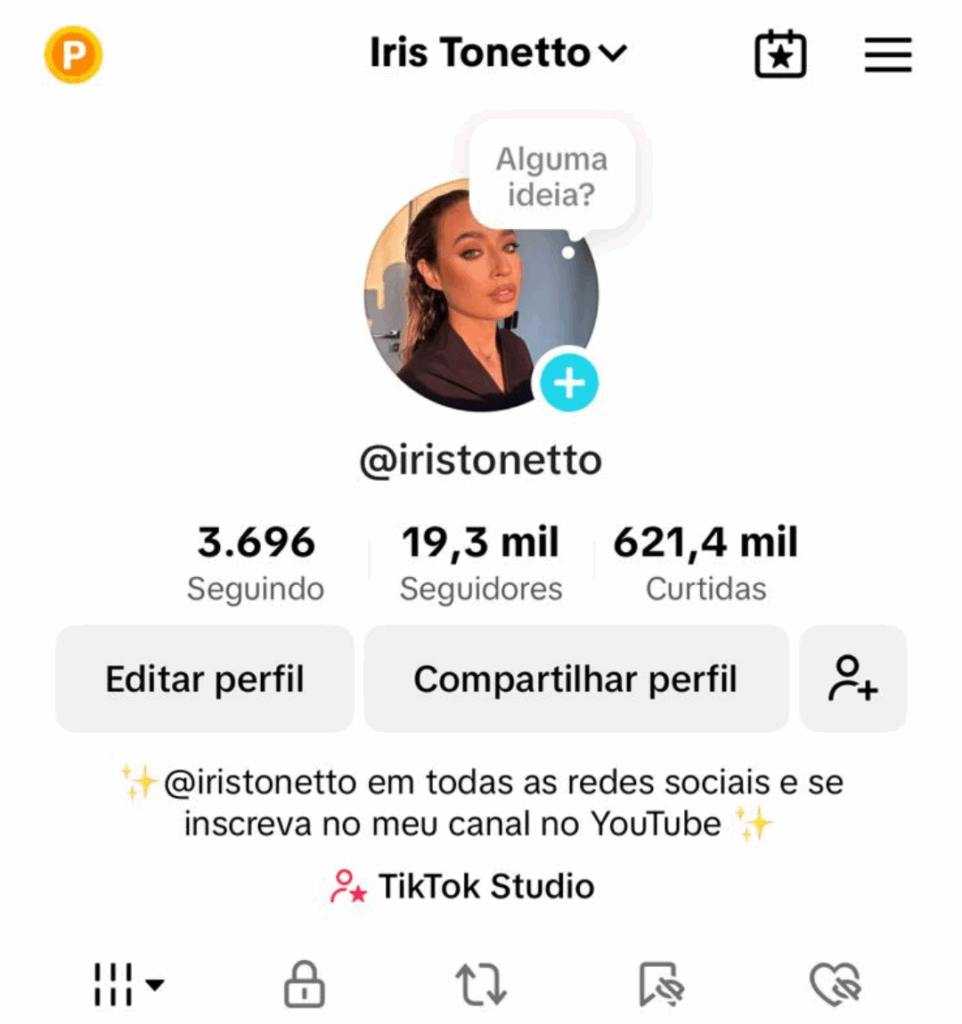Switch to the hidden favorites tab
The image size is (962, 1024).
click(660, 985)
